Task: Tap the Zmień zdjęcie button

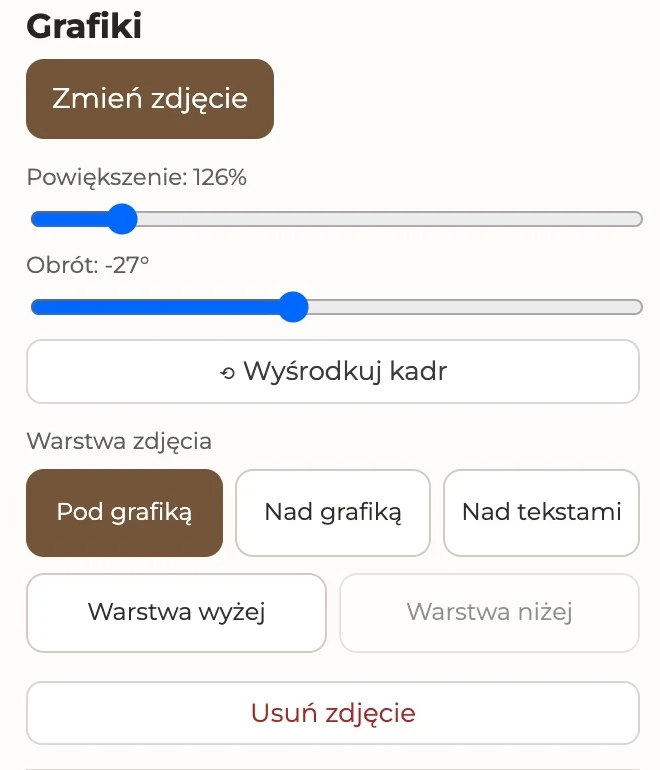Action: [150, 99]
